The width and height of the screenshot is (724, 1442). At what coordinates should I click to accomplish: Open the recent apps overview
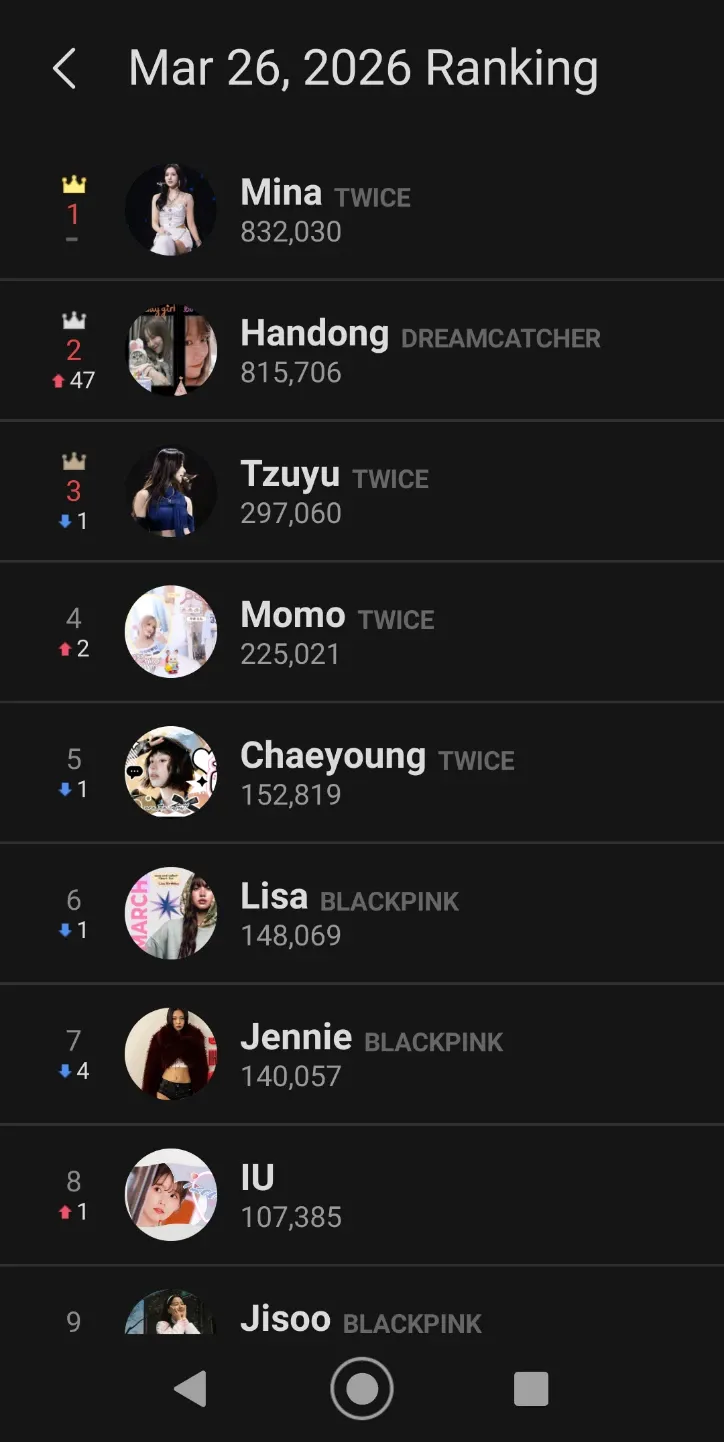[531, 1388]
